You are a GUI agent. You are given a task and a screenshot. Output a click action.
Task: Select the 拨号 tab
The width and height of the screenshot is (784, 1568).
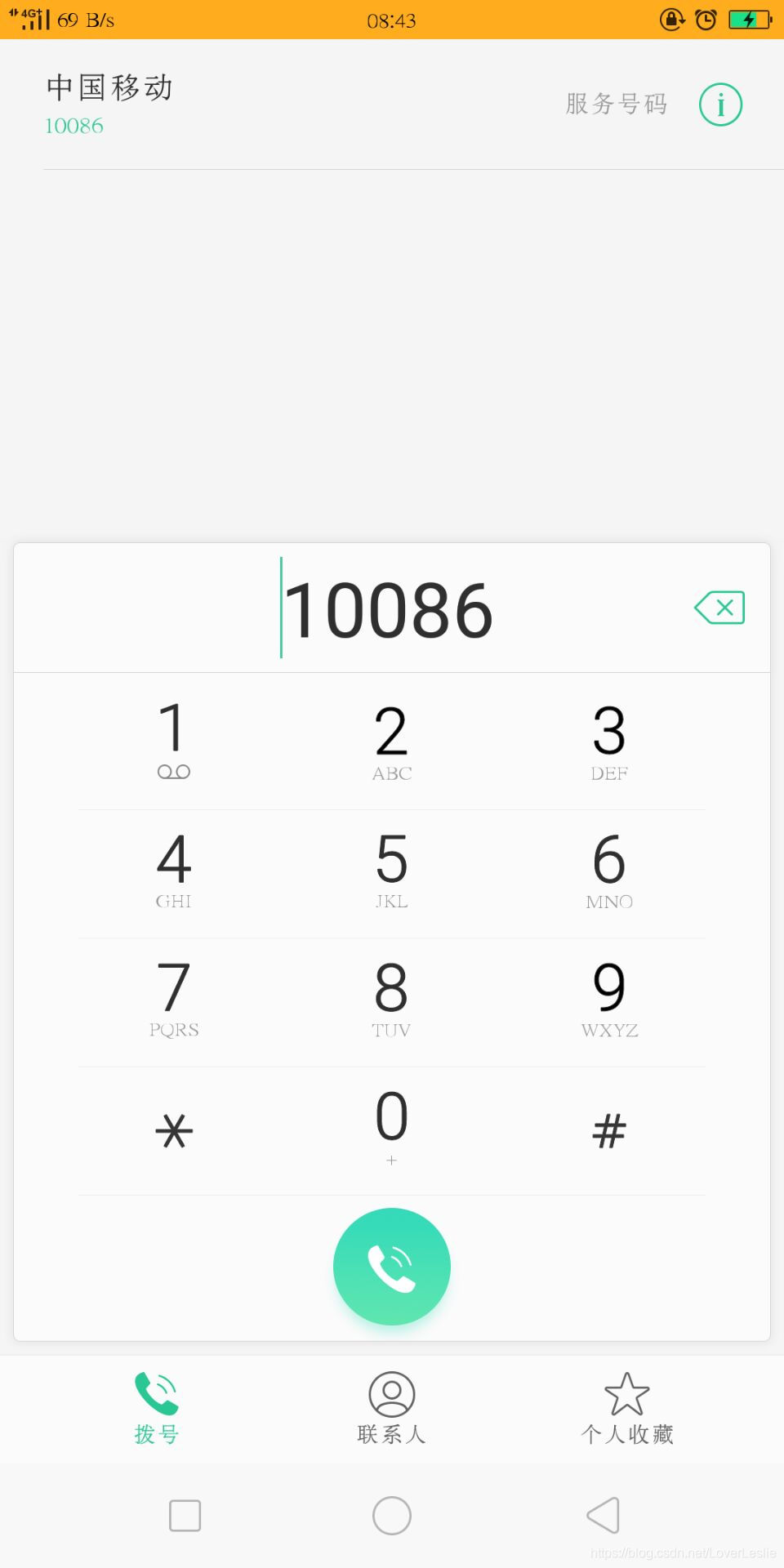(x=157, y=1409)
